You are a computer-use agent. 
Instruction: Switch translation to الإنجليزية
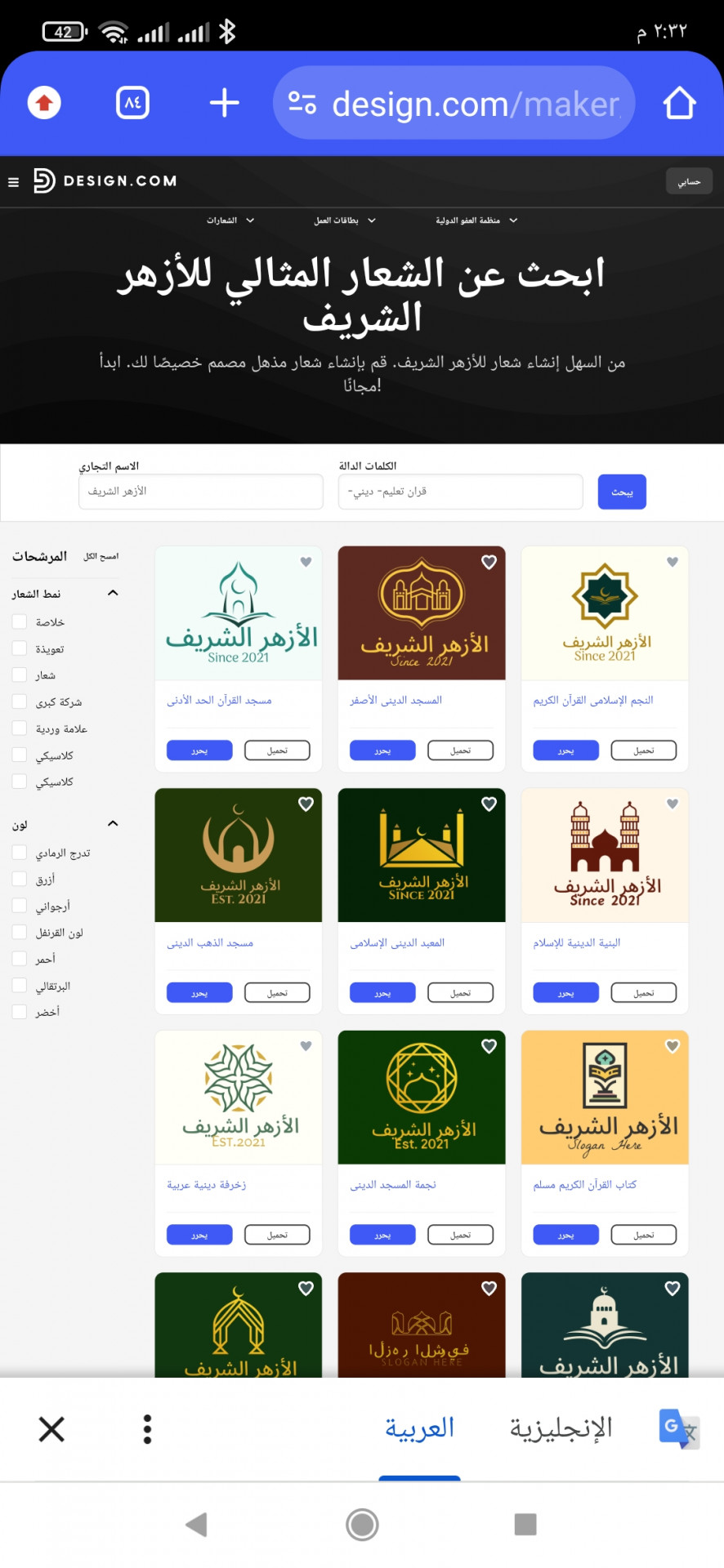[x=561, y=1428]
